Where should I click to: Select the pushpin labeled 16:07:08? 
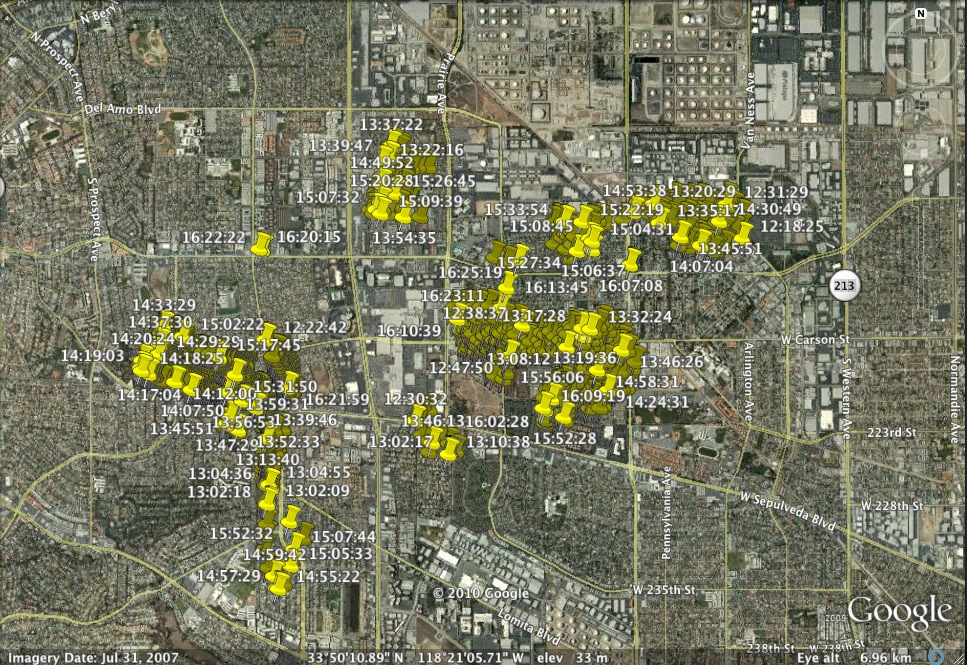coord(632,262)
